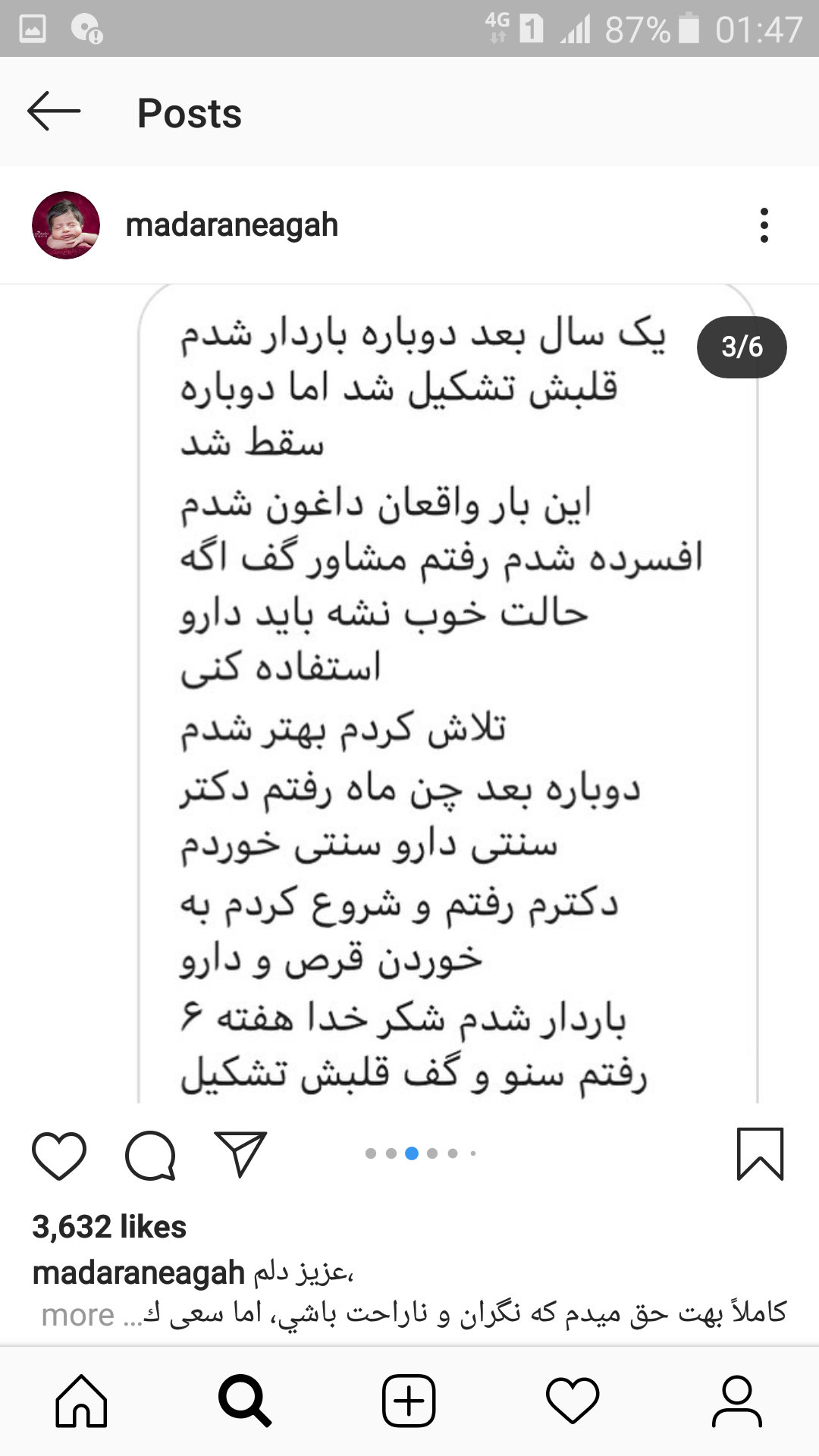Expand the caption with "more"
This screenshot has width=819, height=1456.
click(77, 1314)
